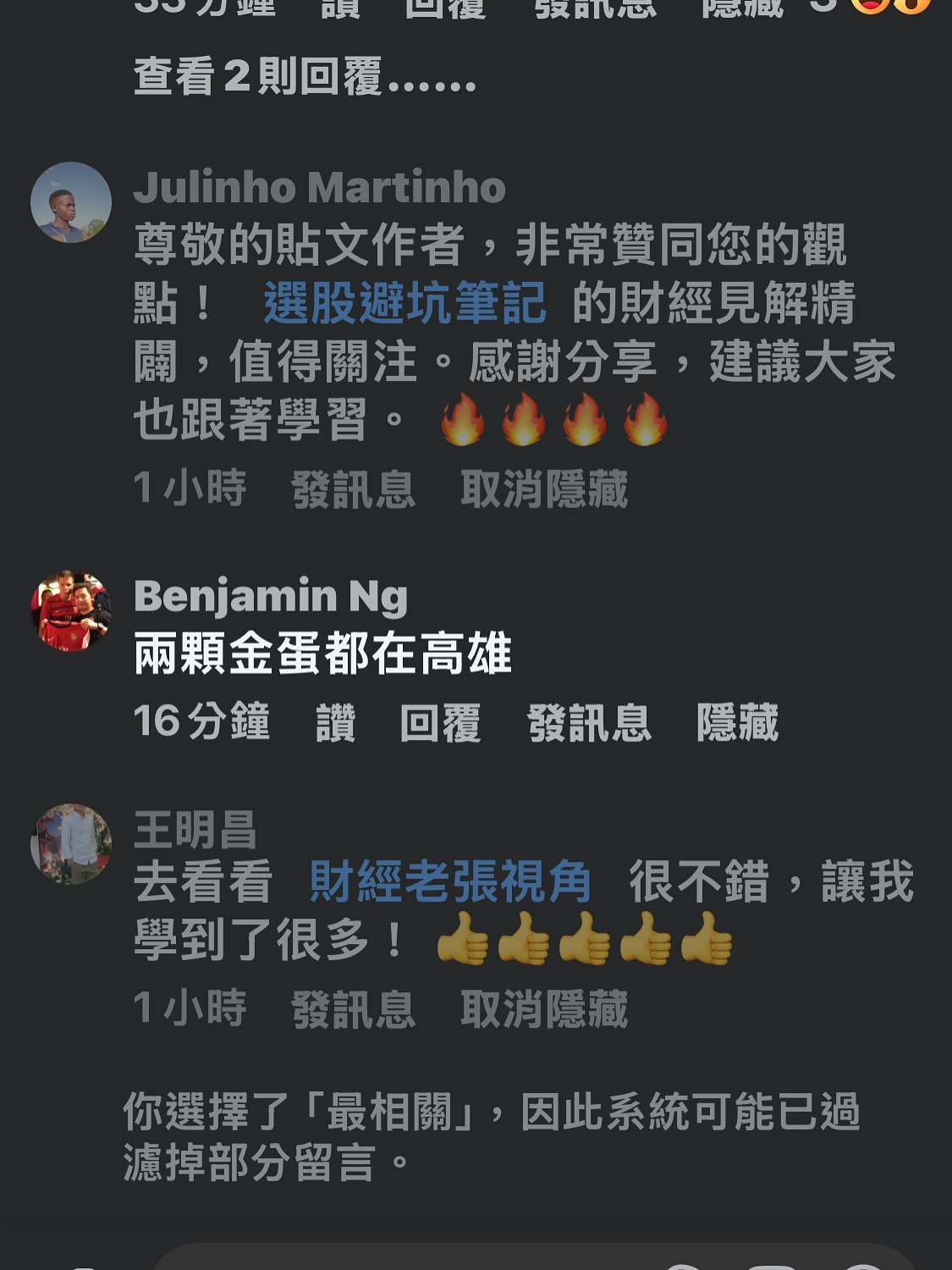Open the 財經老張視角 tagged link
Viewport: 952px width, 1270px height.
pos(450,882)
